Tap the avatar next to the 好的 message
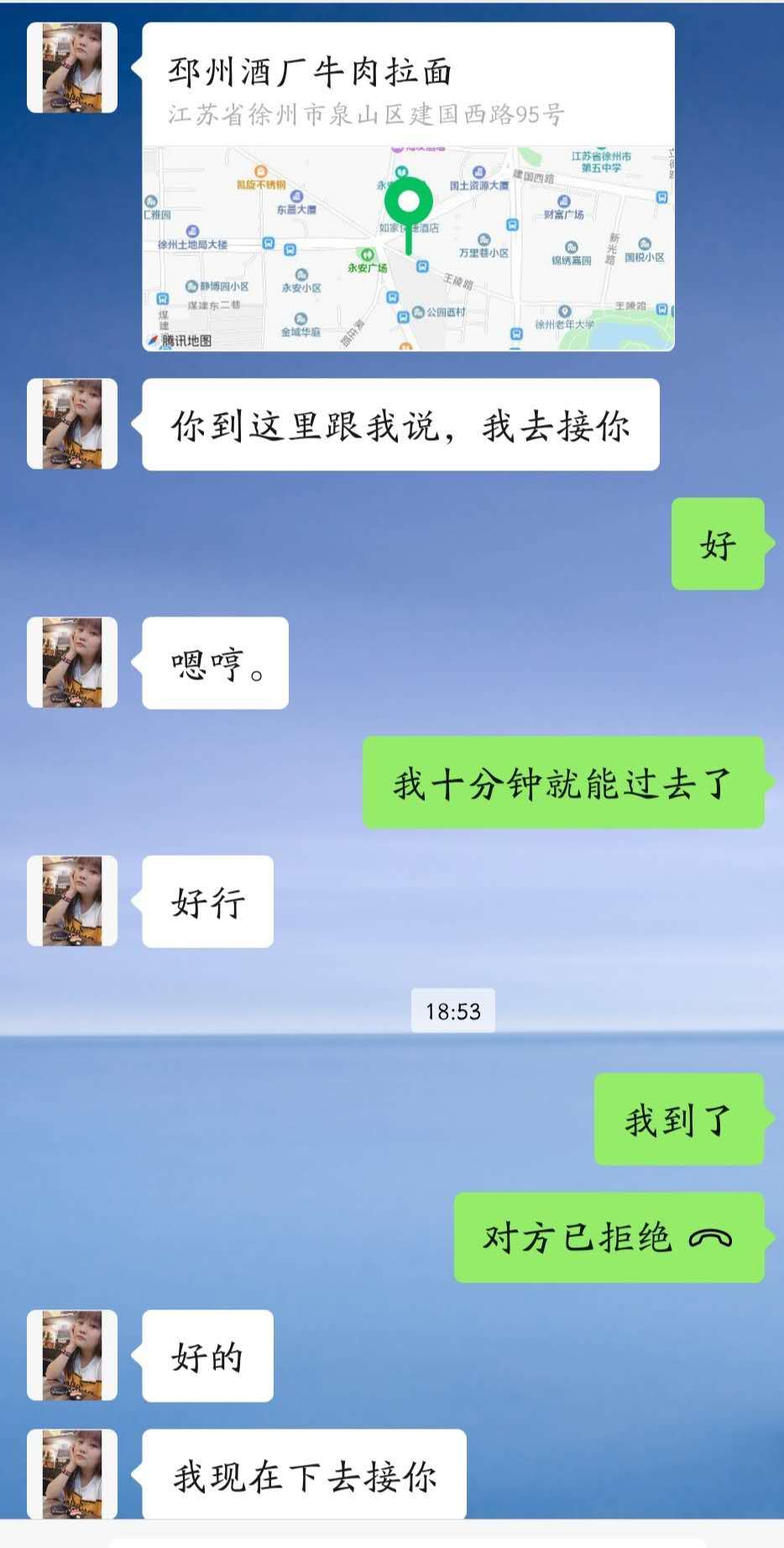This screenshot has width=784, height=1548. click(x=72, y=1356)
